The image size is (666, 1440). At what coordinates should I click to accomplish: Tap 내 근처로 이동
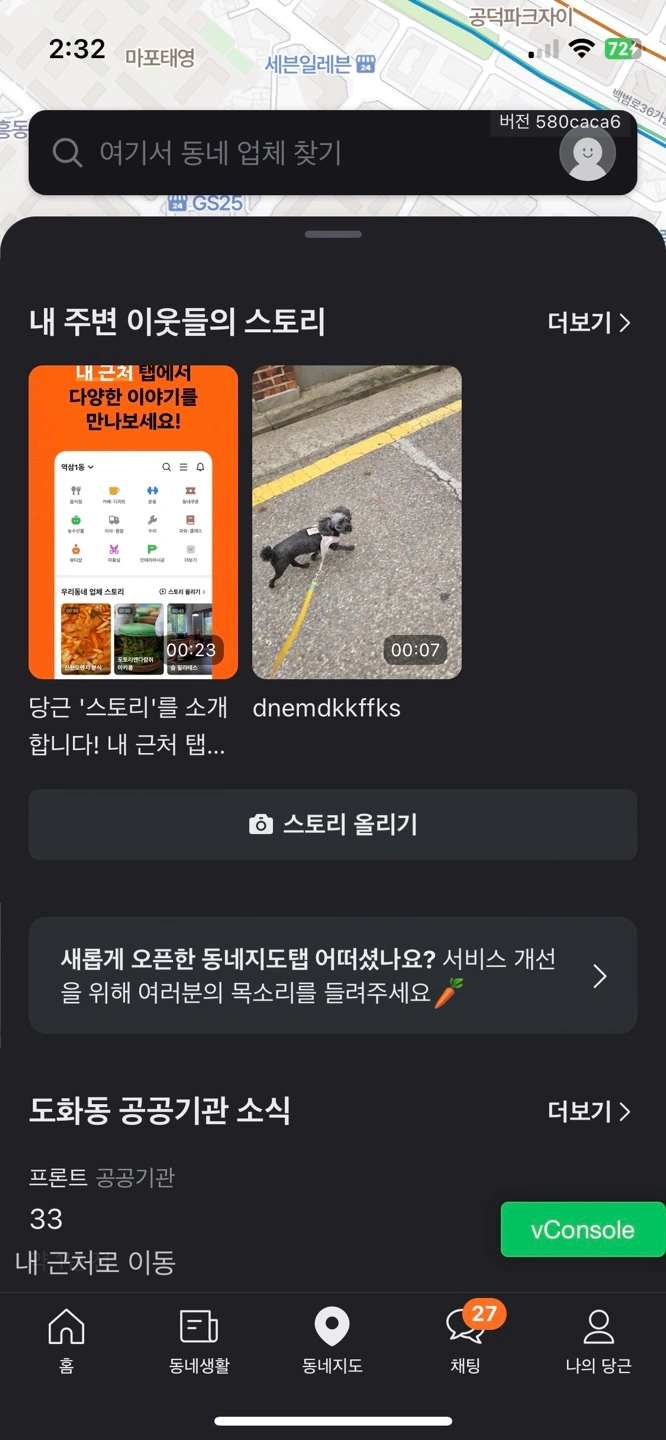(96, 1262)
